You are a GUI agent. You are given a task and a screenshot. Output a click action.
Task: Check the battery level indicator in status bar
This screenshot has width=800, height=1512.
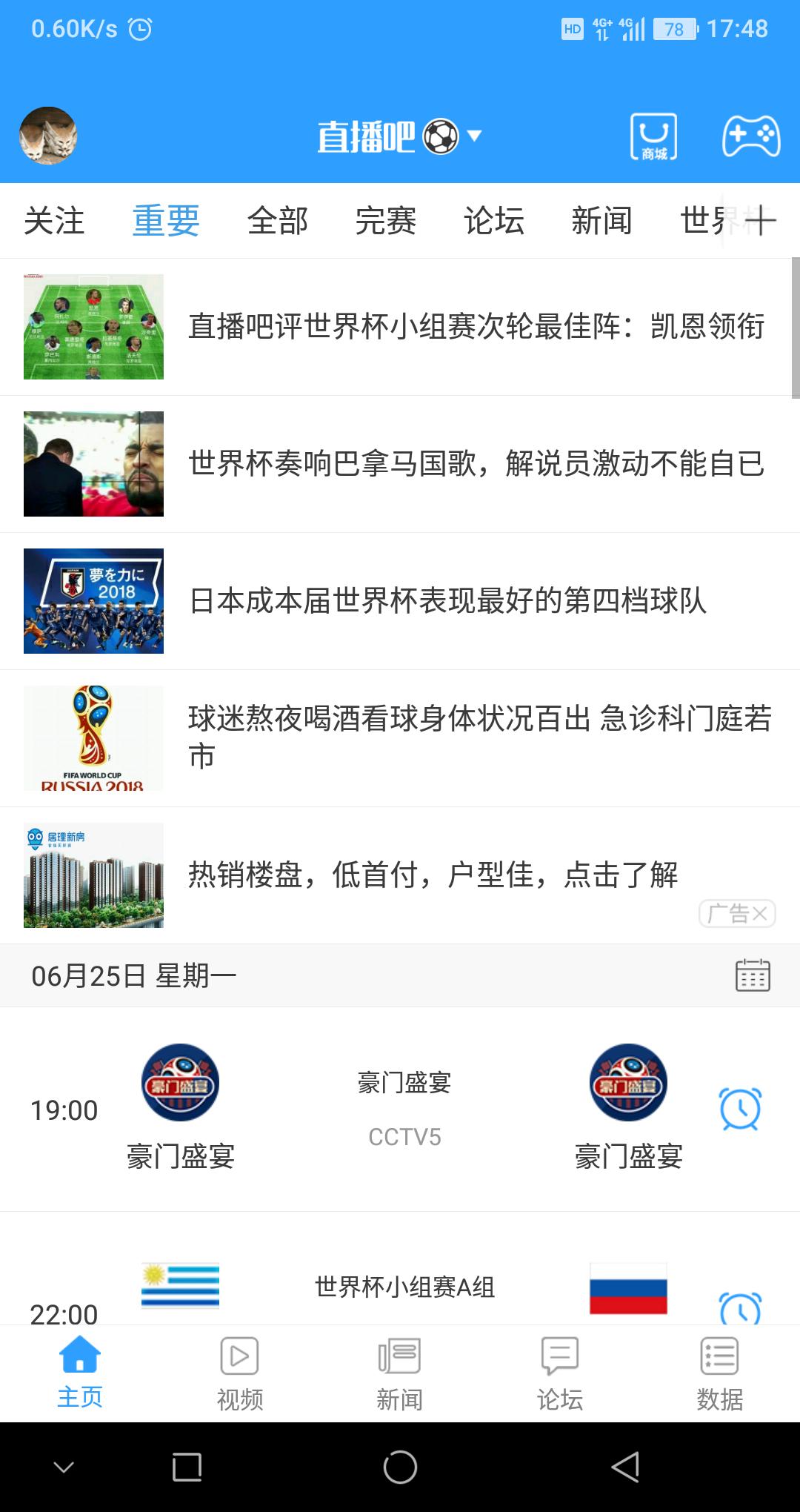pos(676,30)
